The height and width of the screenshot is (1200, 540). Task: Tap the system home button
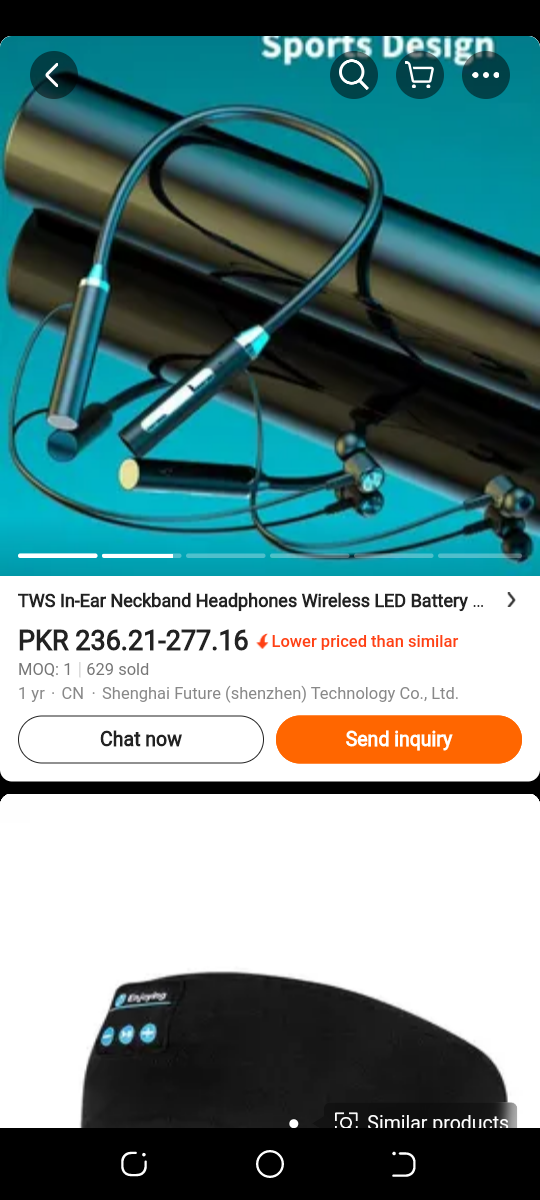pyautogui.click(x=270, y=1164)
